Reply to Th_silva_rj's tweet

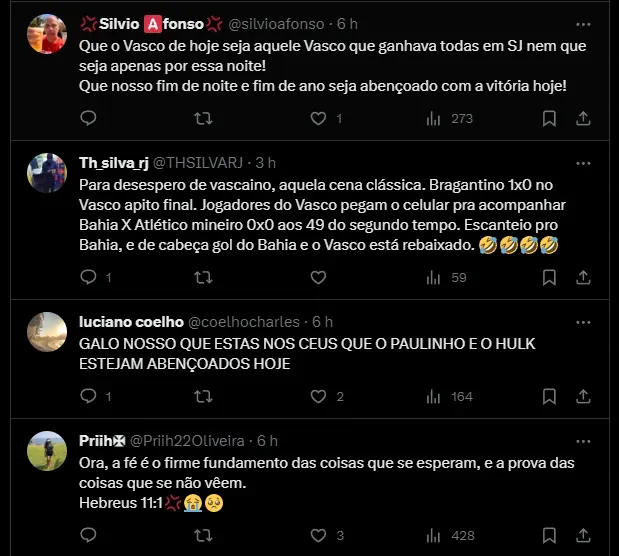pyautogui.click(x=88, y=277)
